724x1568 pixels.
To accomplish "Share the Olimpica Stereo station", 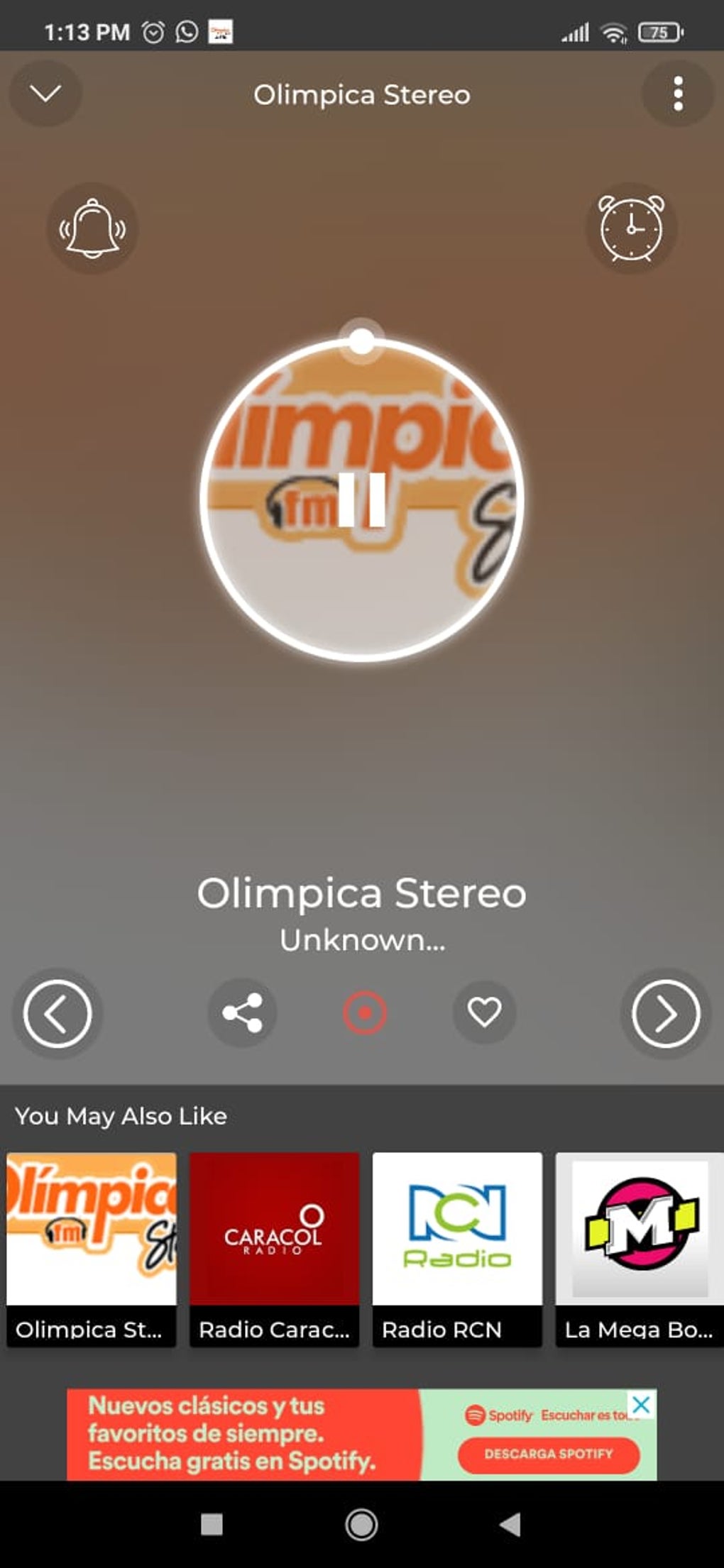I will pyautogui.click(x=242, y=1014).
